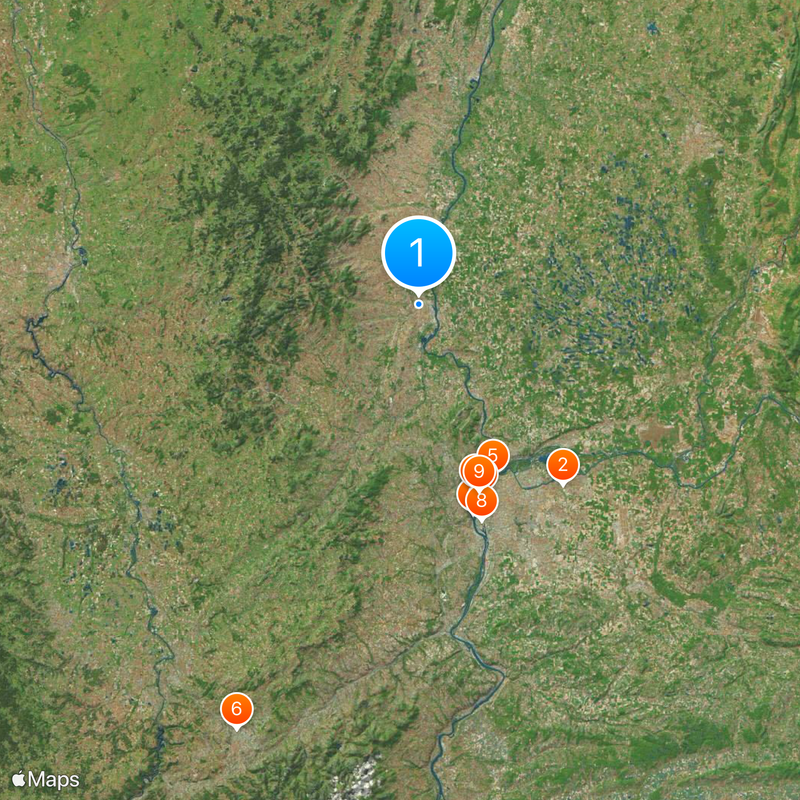The width and height of the screenshot is (800, 800).
Task: Open the orange pin numbered 5
Action: (496, 452)
